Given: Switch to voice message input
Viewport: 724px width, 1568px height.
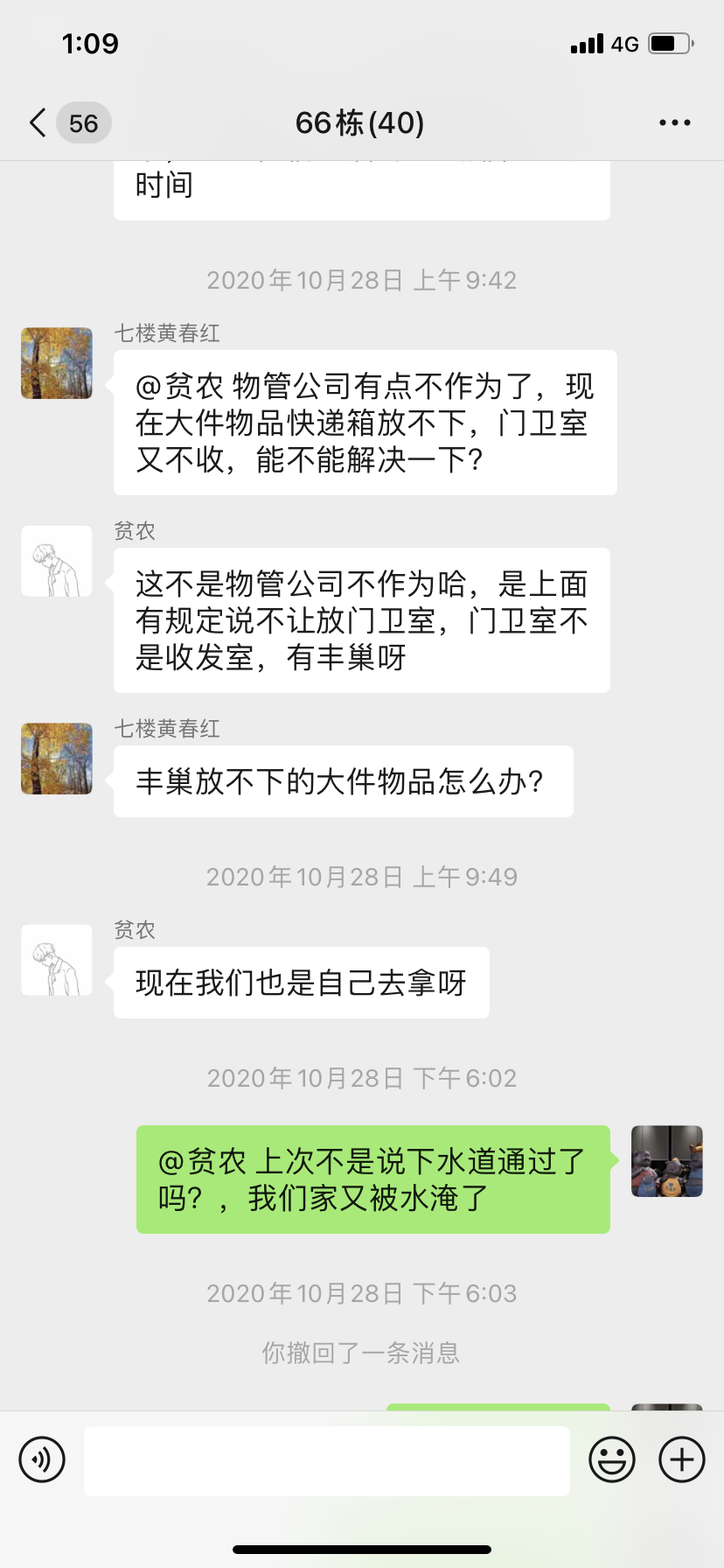Looking at the screenshot, I should pyautogui.click(x=42, y=1459).
